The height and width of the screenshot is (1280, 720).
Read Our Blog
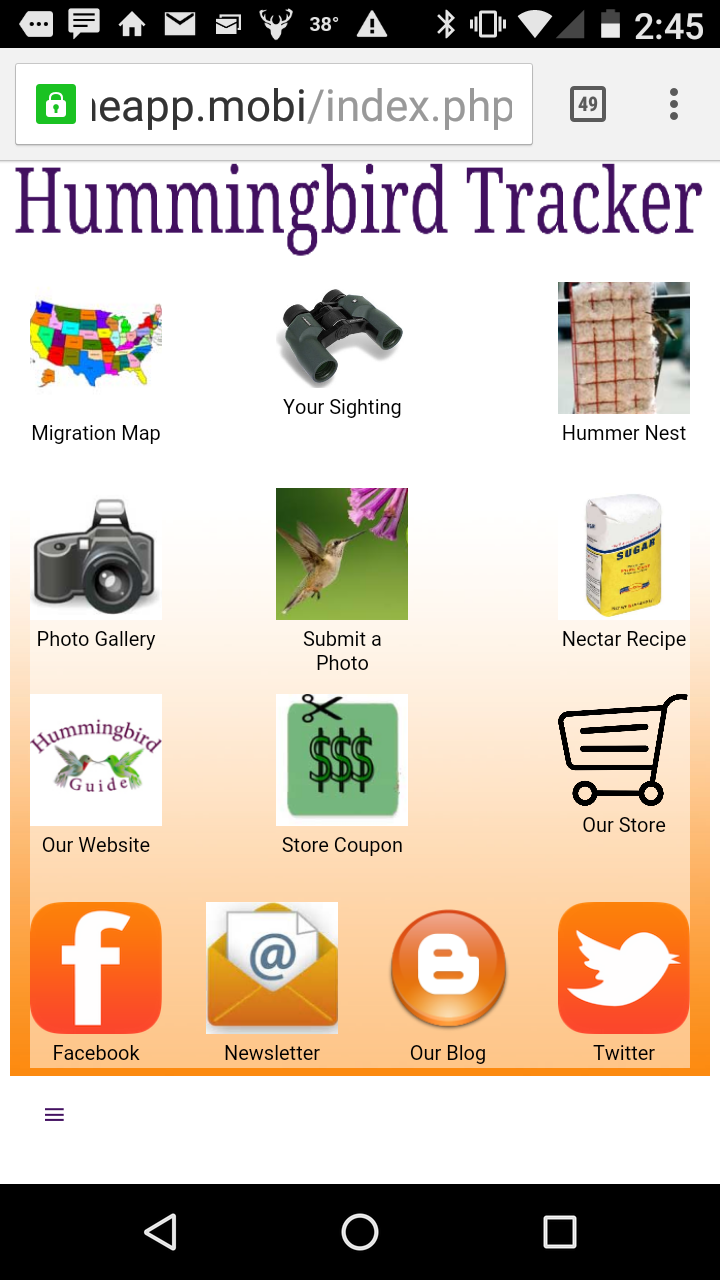[447, 967]
